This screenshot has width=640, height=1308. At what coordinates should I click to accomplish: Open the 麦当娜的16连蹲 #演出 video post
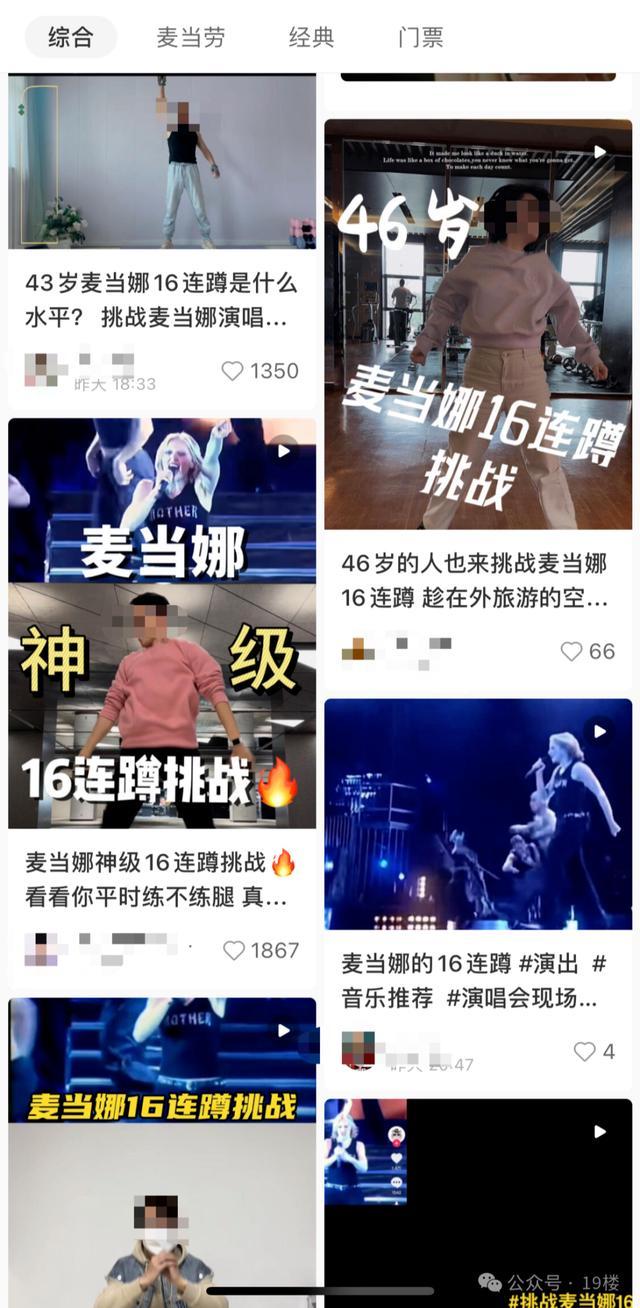click(478, 814)
